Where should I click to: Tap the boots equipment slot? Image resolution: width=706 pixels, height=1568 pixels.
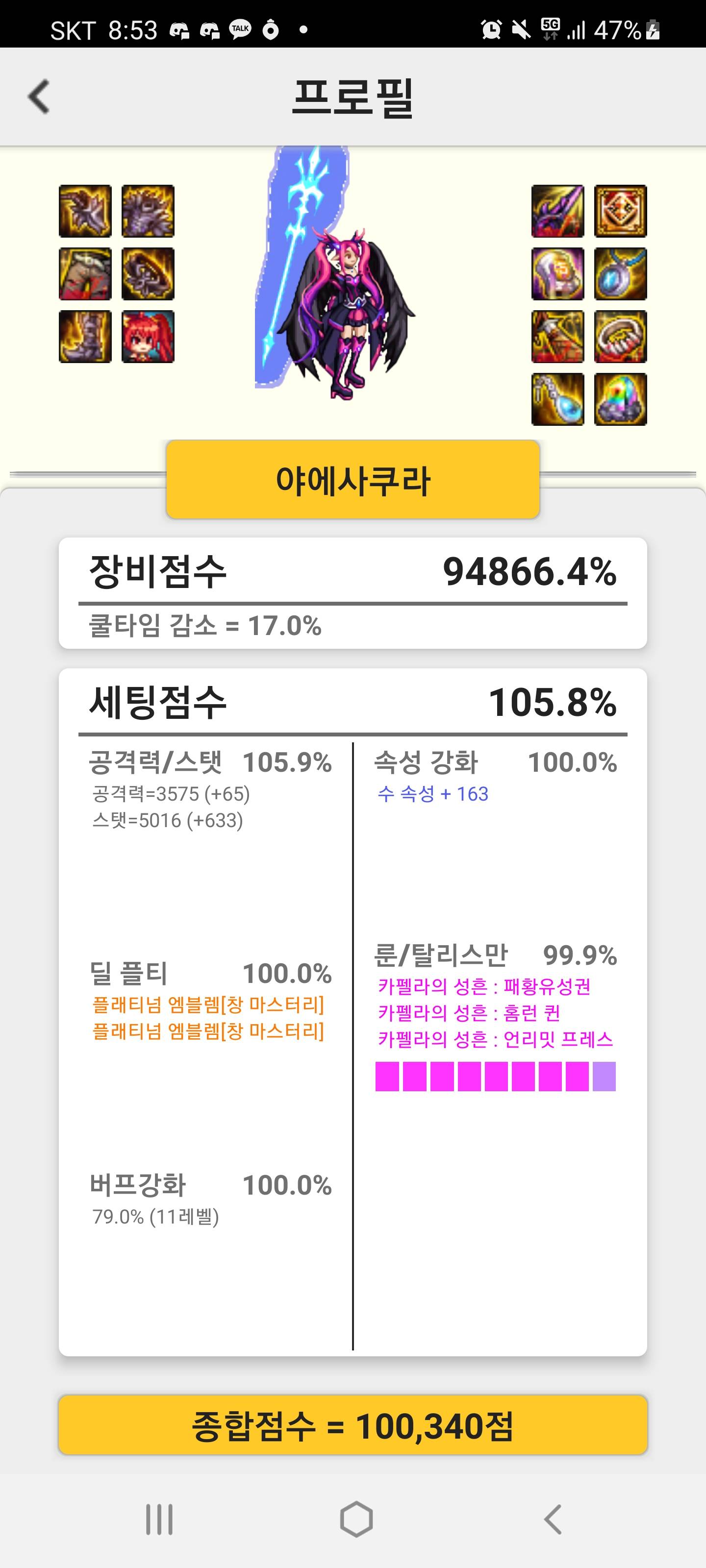(85, 337)
